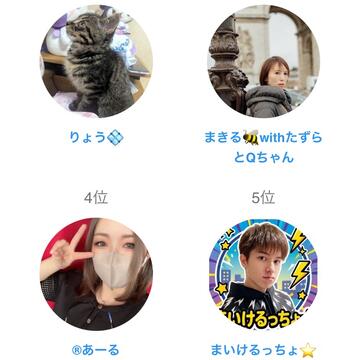The image size is (360, 360).
Task: Open the まきる withたずらとQちゃん name link
Action: click(263, 147)
